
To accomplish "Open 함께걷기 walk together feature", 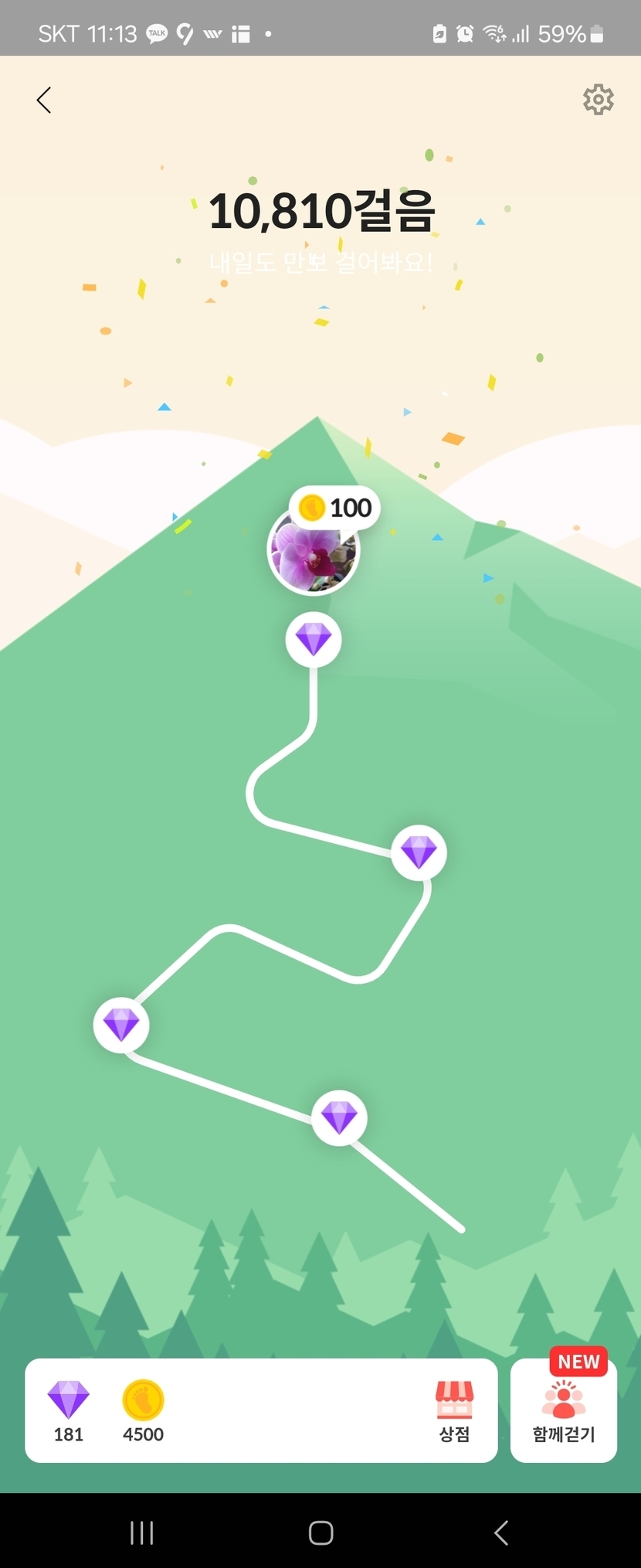I will (564, 1412).
